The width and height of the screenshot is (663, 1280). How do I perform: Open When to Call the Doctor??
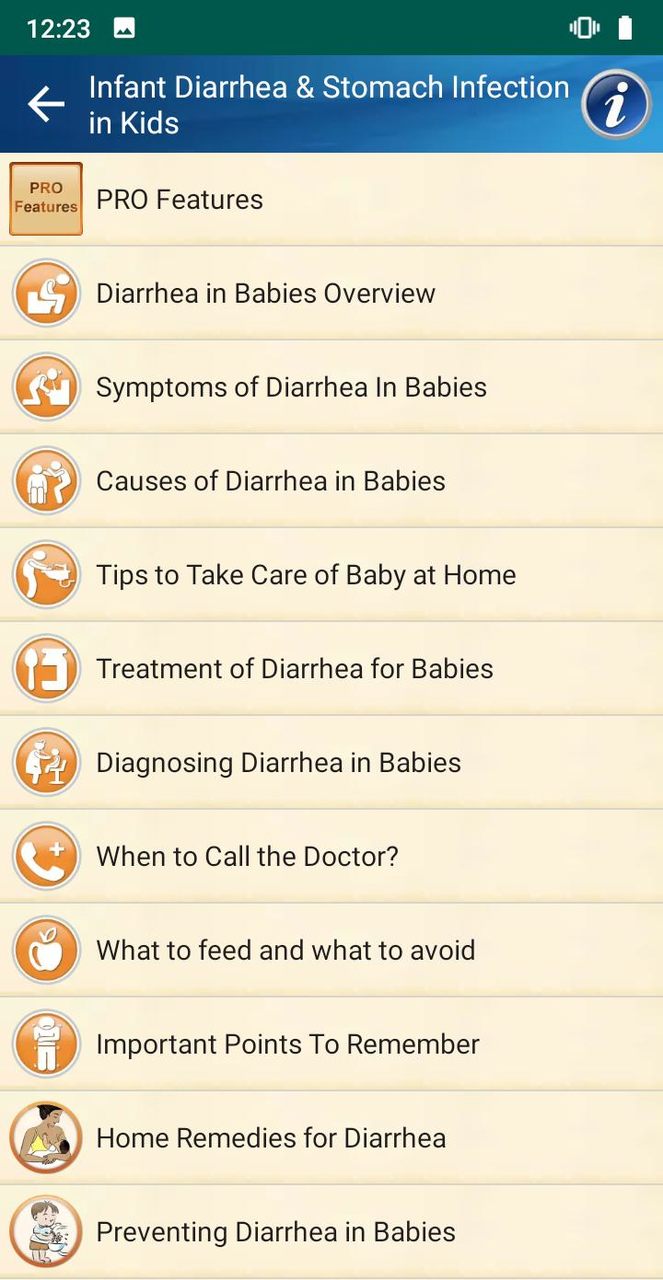331,857
